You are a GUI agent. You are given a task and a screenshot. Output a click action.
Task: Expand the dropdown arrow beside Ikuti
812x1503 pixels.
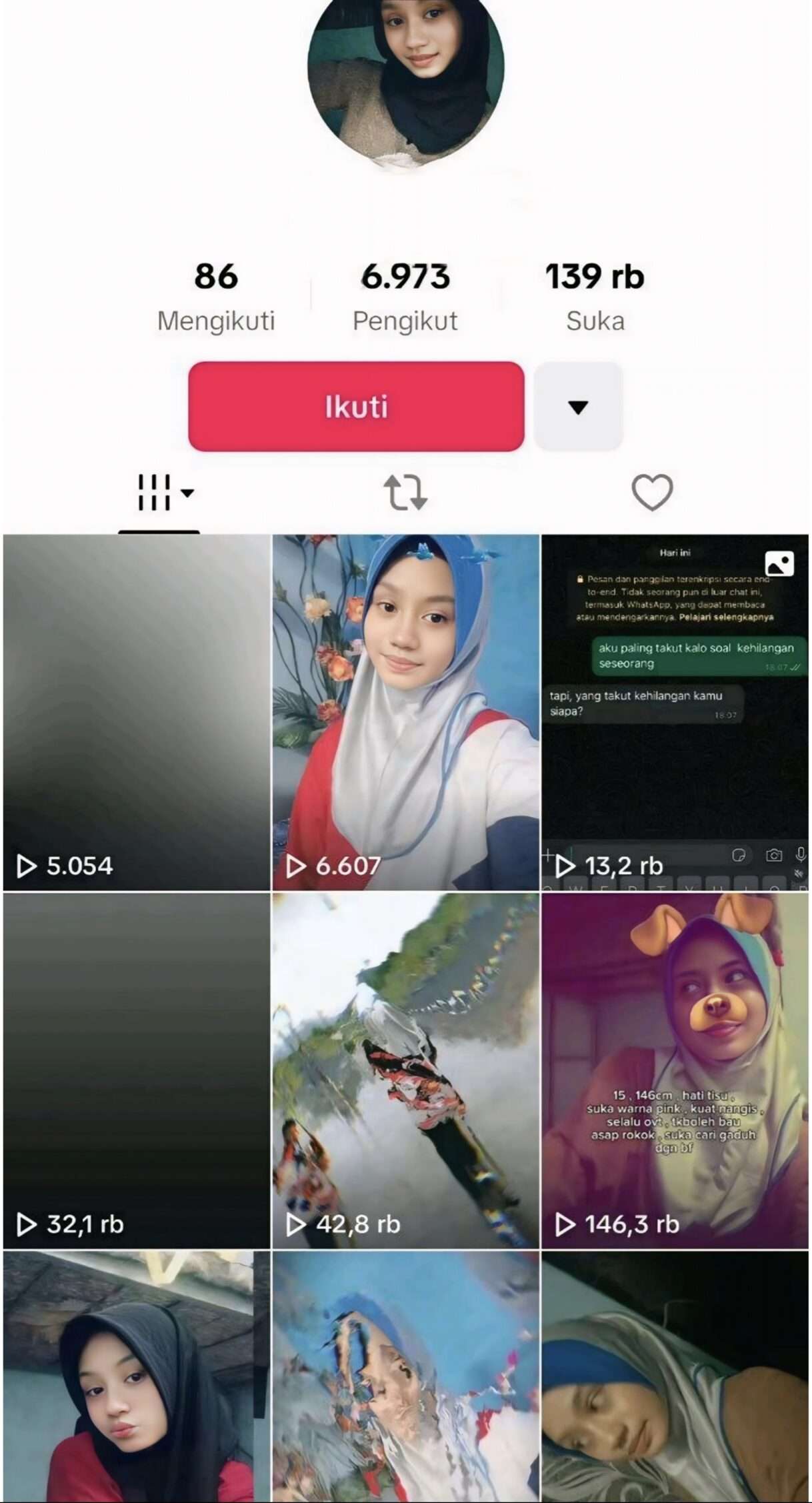pos(577,406)
